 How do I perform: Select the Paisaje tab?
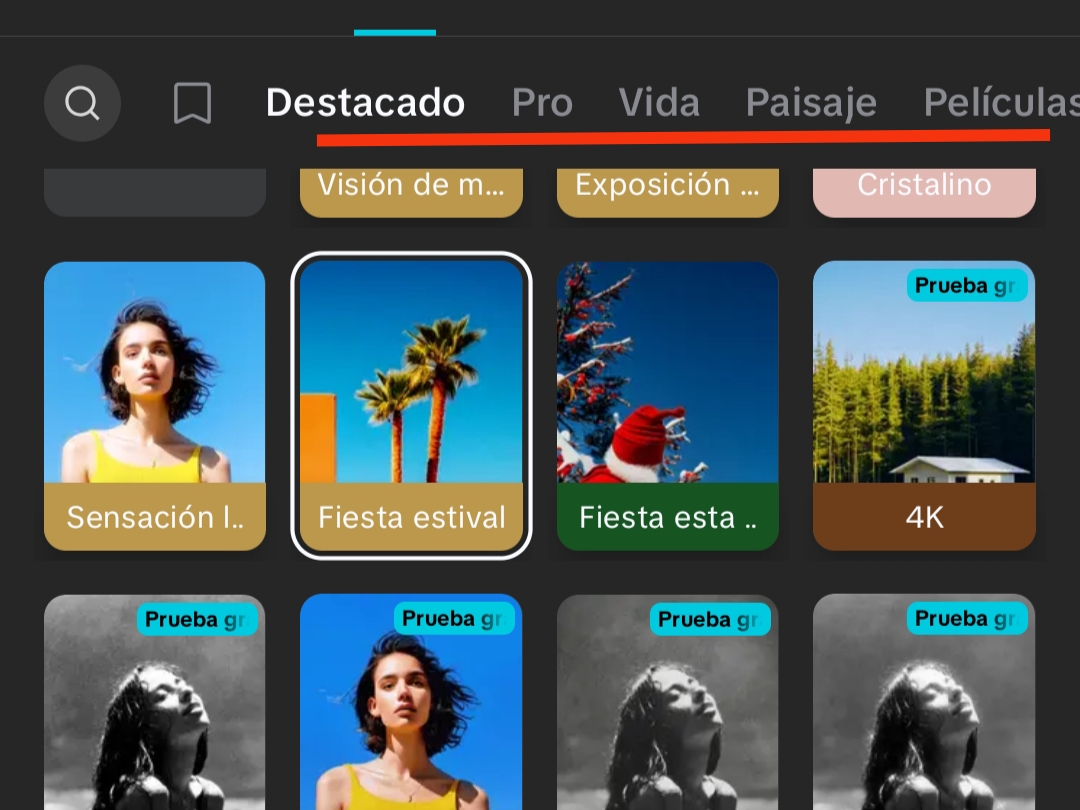[811, 103]
